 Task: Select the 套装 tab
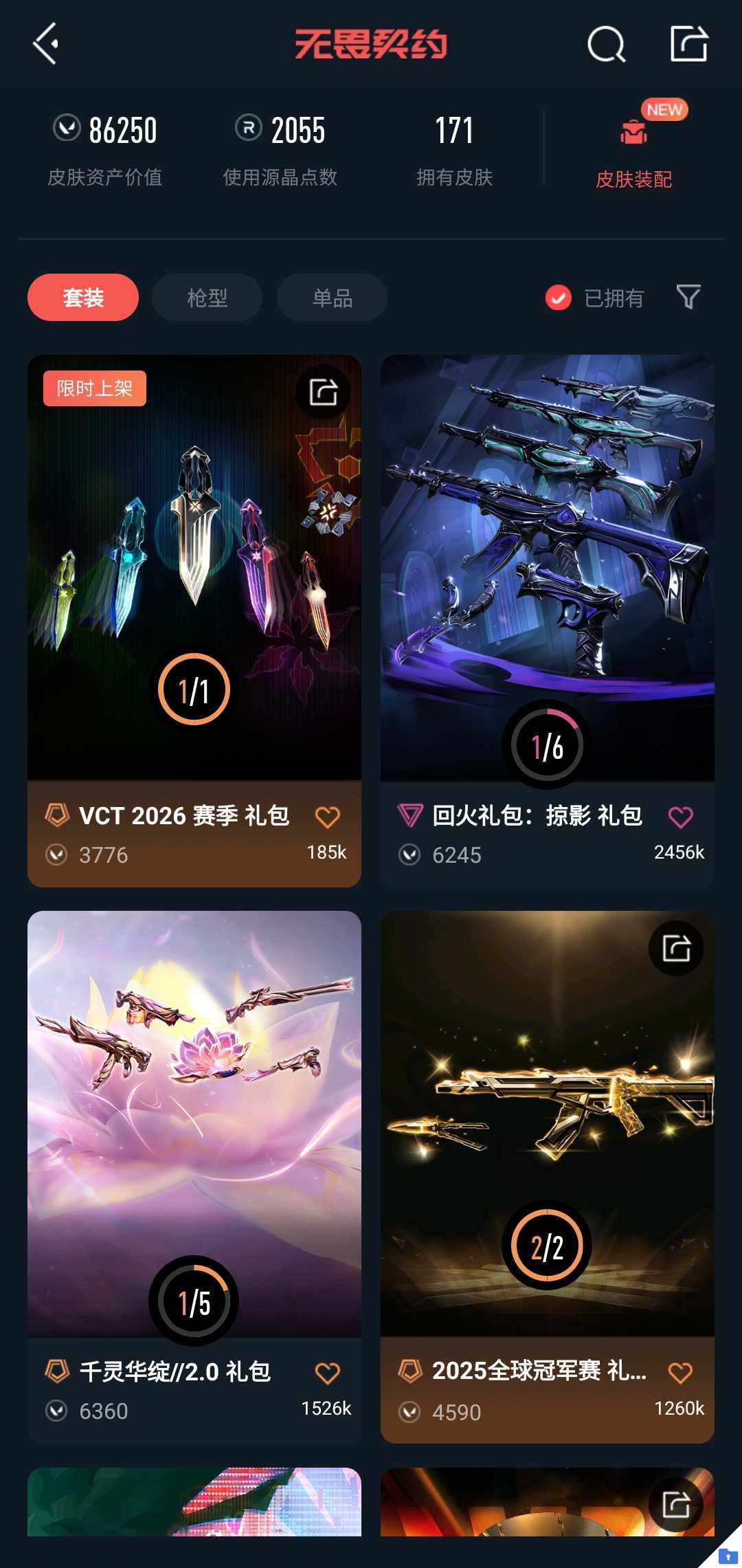(82, 297)
